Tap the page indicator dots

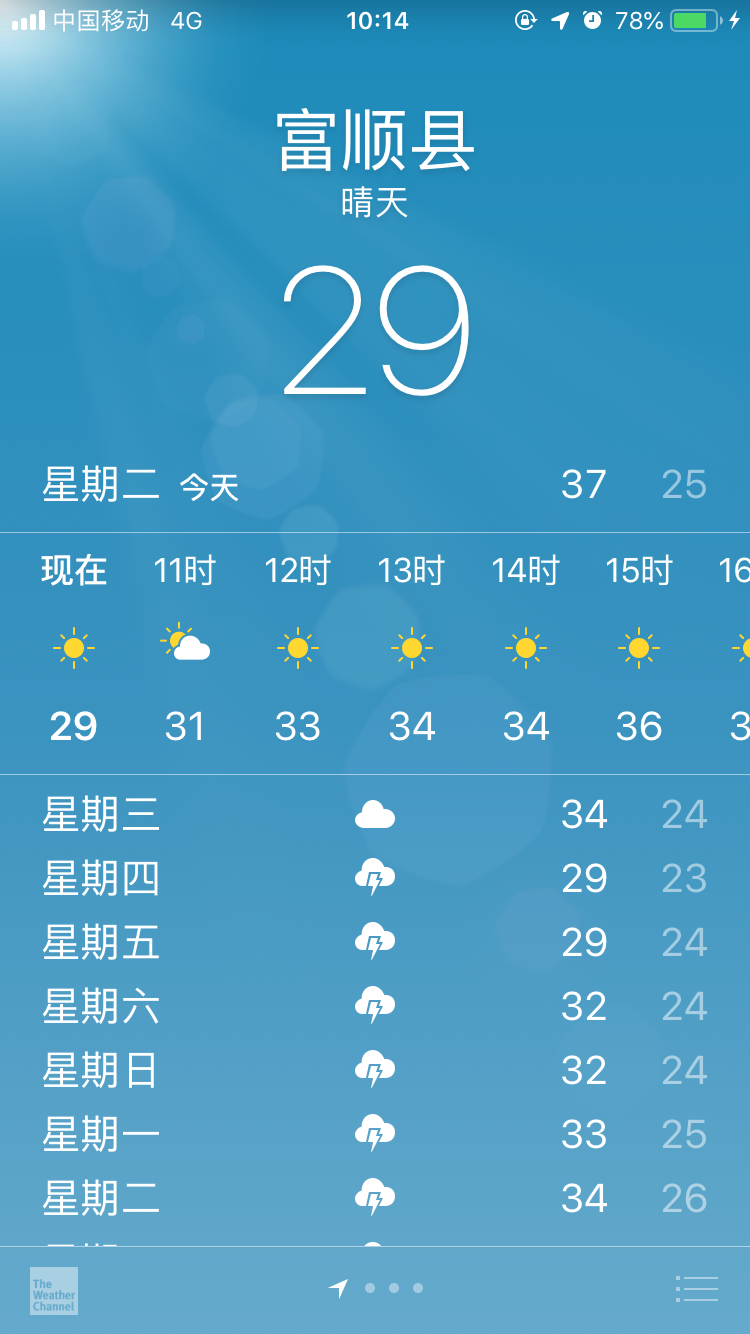[x=393, y=1288]
